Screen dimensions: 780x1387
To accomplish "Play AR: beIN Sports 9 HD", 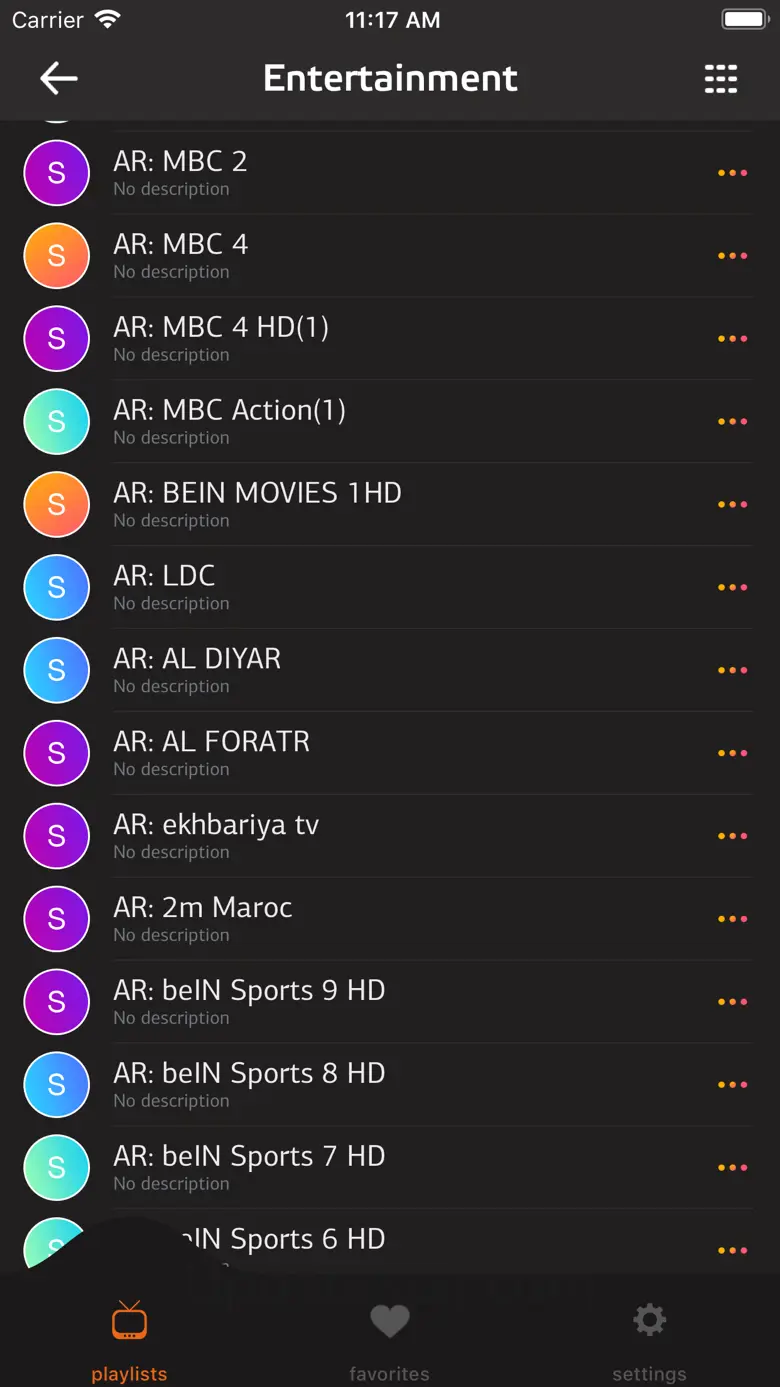I will click(249, 1002).
